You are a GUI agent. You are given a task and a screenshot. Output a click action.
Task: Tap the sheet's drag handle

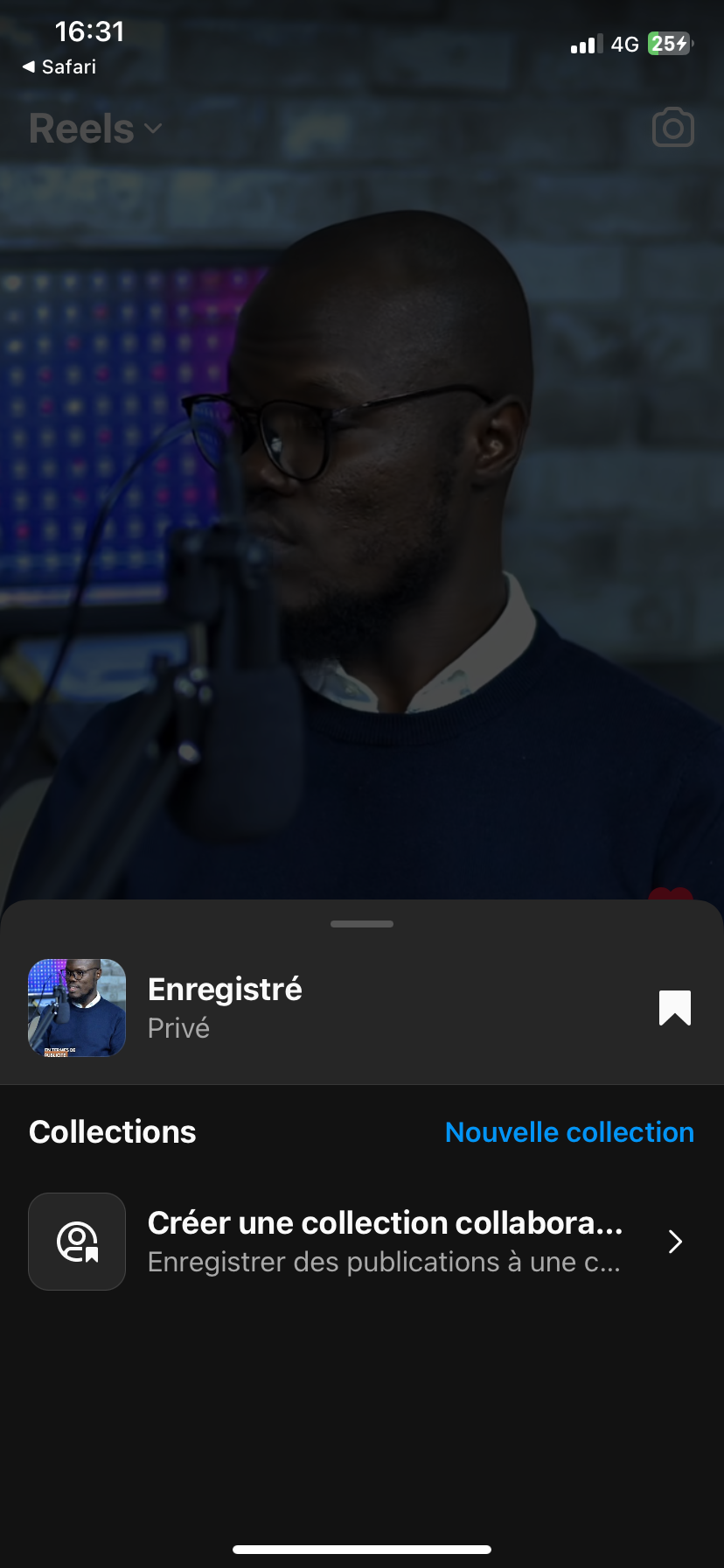click(x=362, y=924)
